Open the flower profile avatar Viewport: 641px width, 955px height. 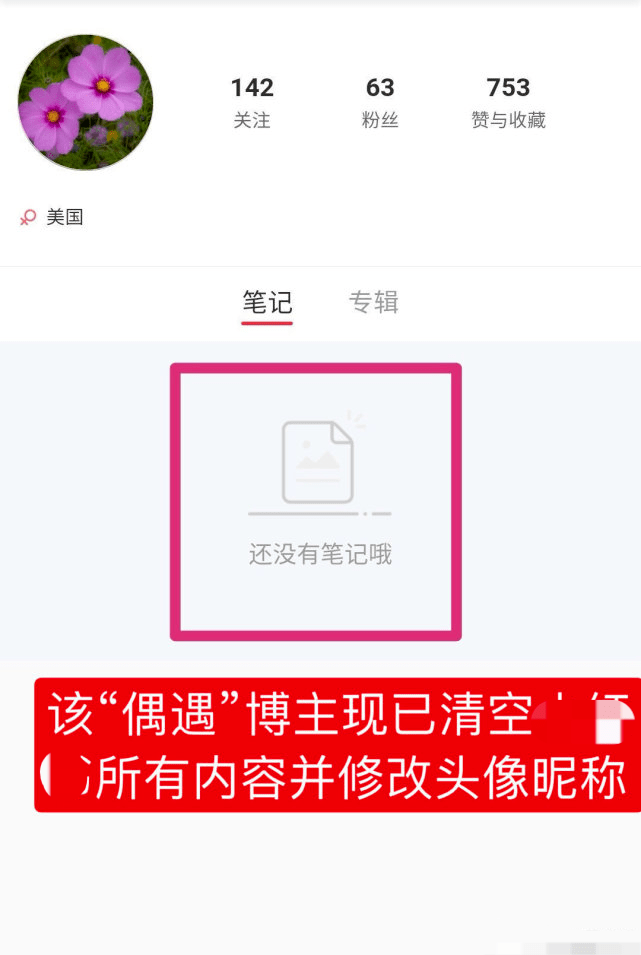point(86,102)
